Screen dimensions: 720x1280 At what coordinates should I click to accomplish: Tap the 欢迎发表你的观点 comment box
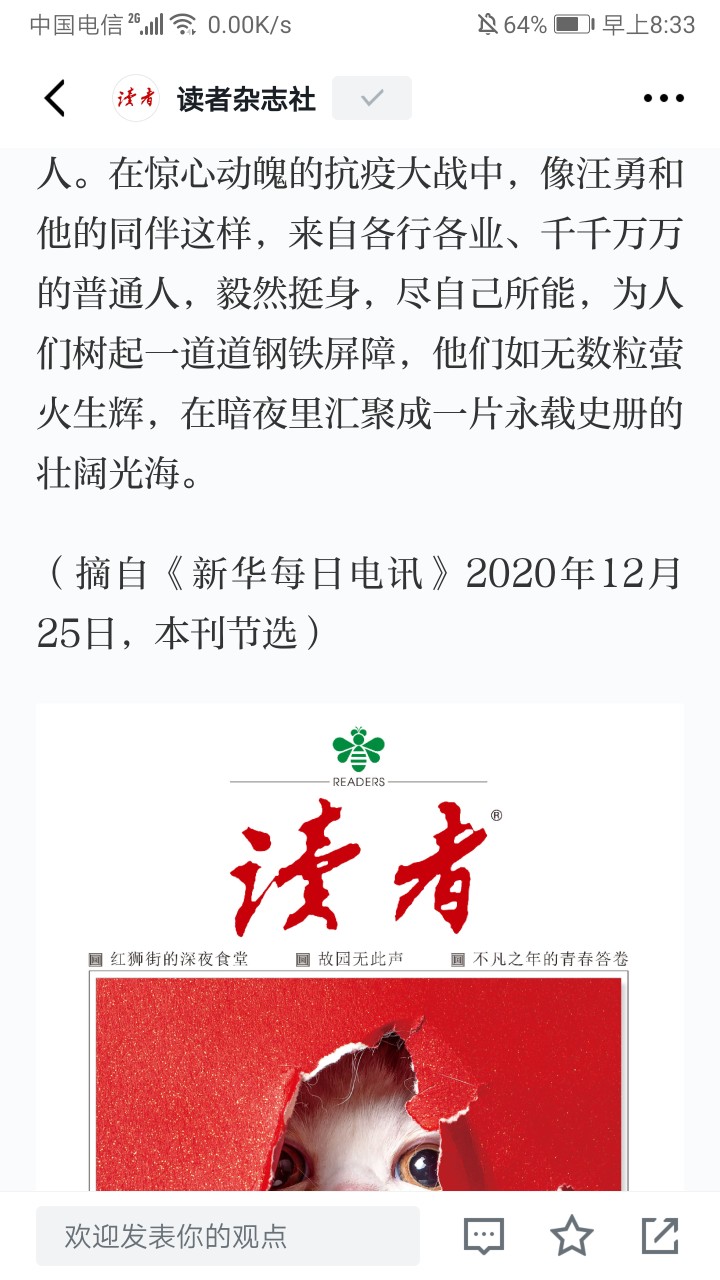point(228,1236)
